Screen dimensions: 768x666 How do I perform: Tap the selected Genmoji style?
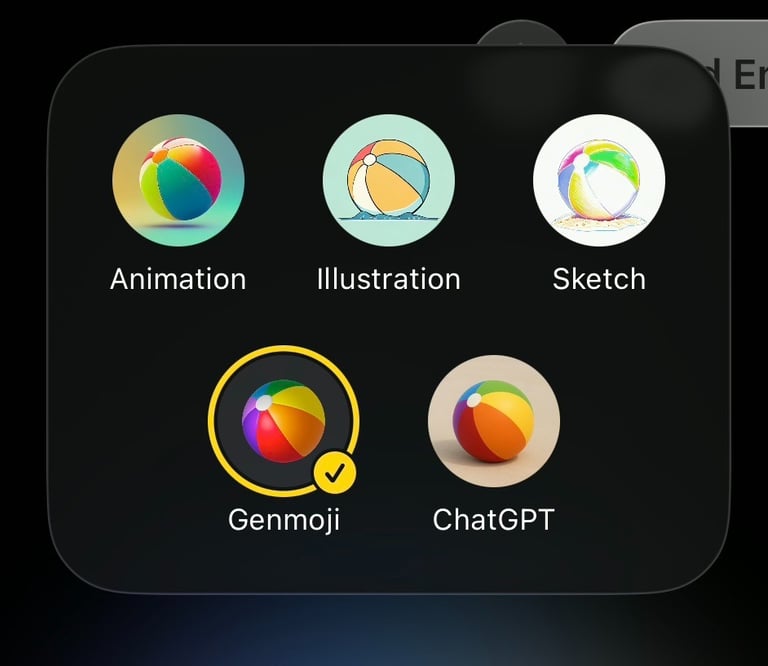[283, 421]
